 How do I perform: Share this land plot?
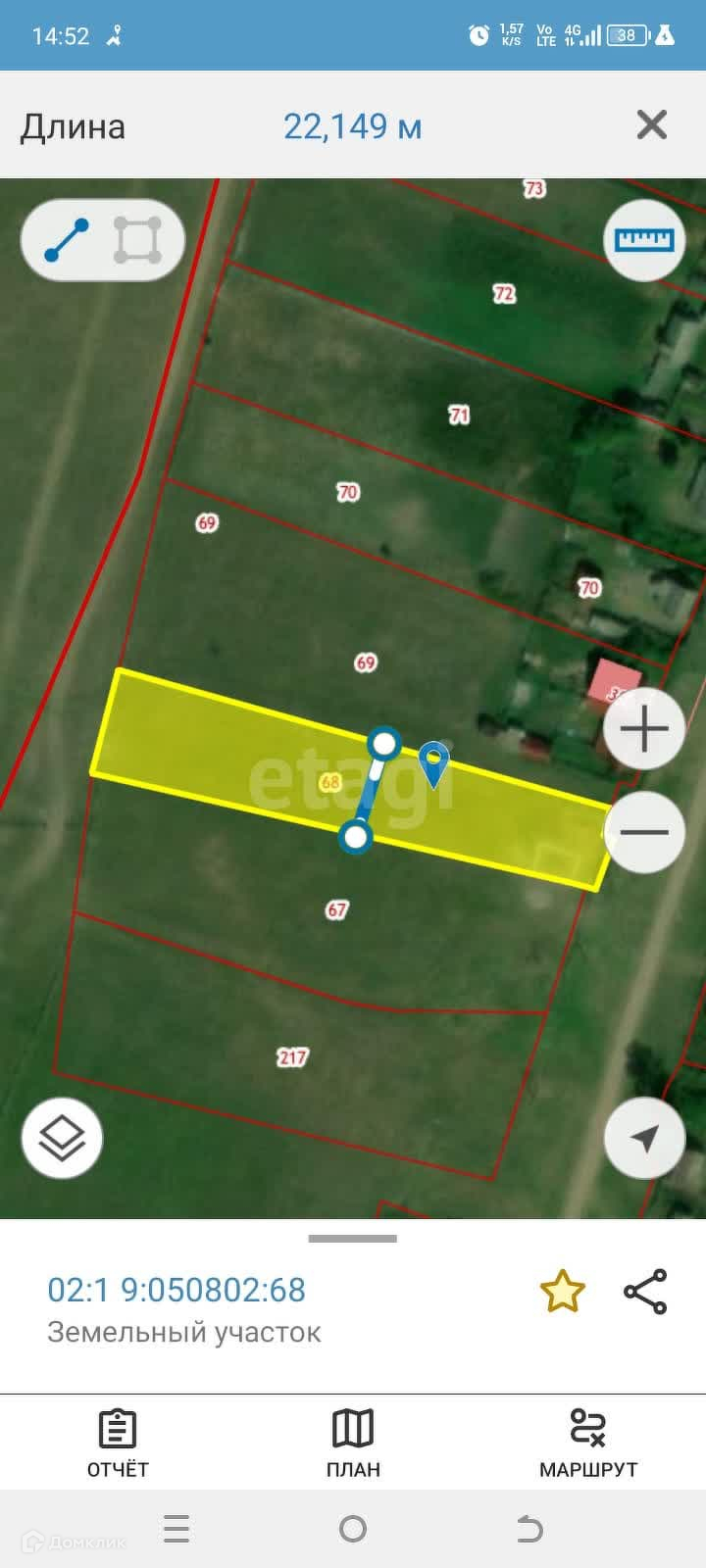click(645, 1292)
